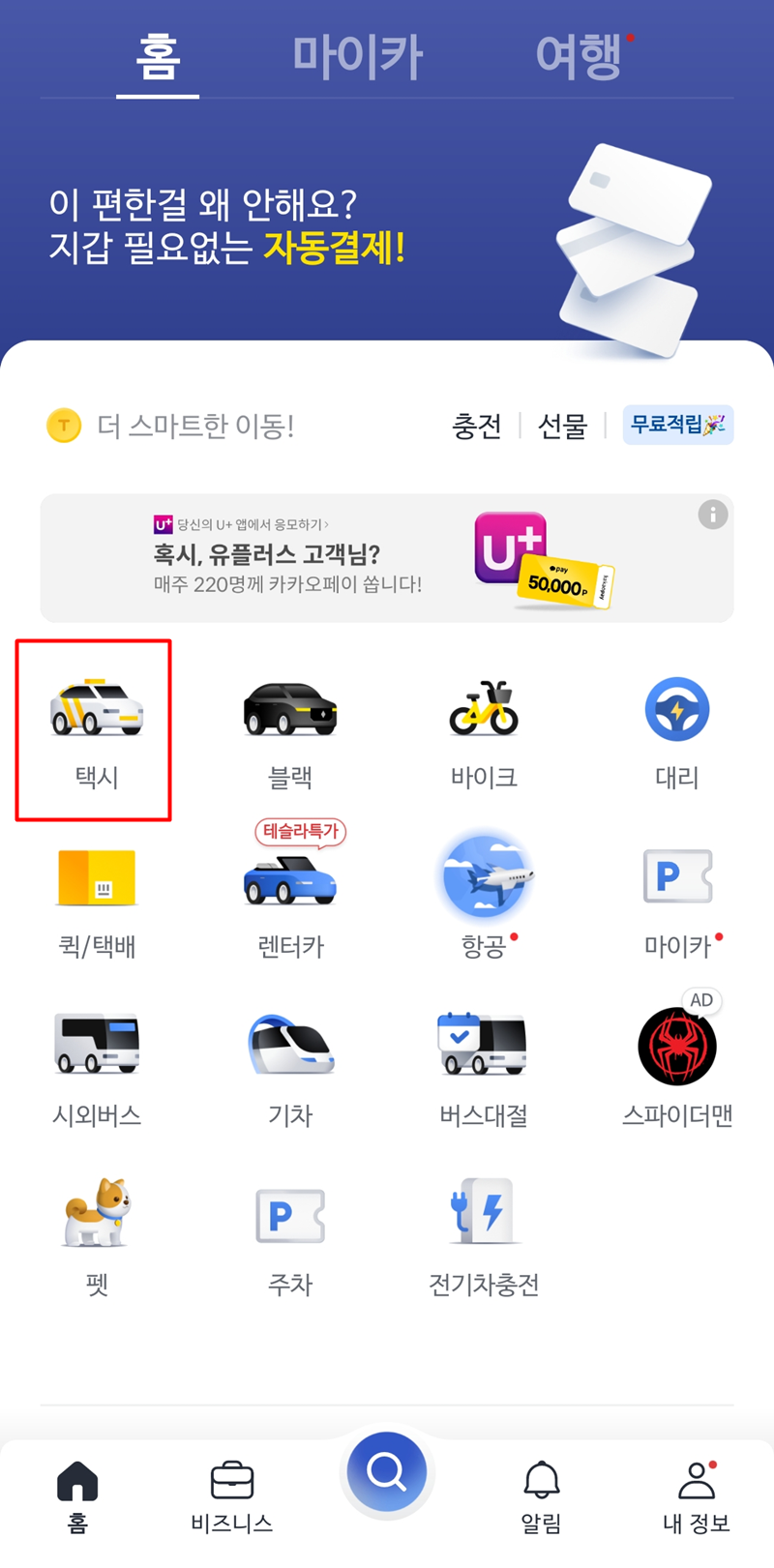
Task: Select the 대리 designated driver icon
Action: click(677, 730)
